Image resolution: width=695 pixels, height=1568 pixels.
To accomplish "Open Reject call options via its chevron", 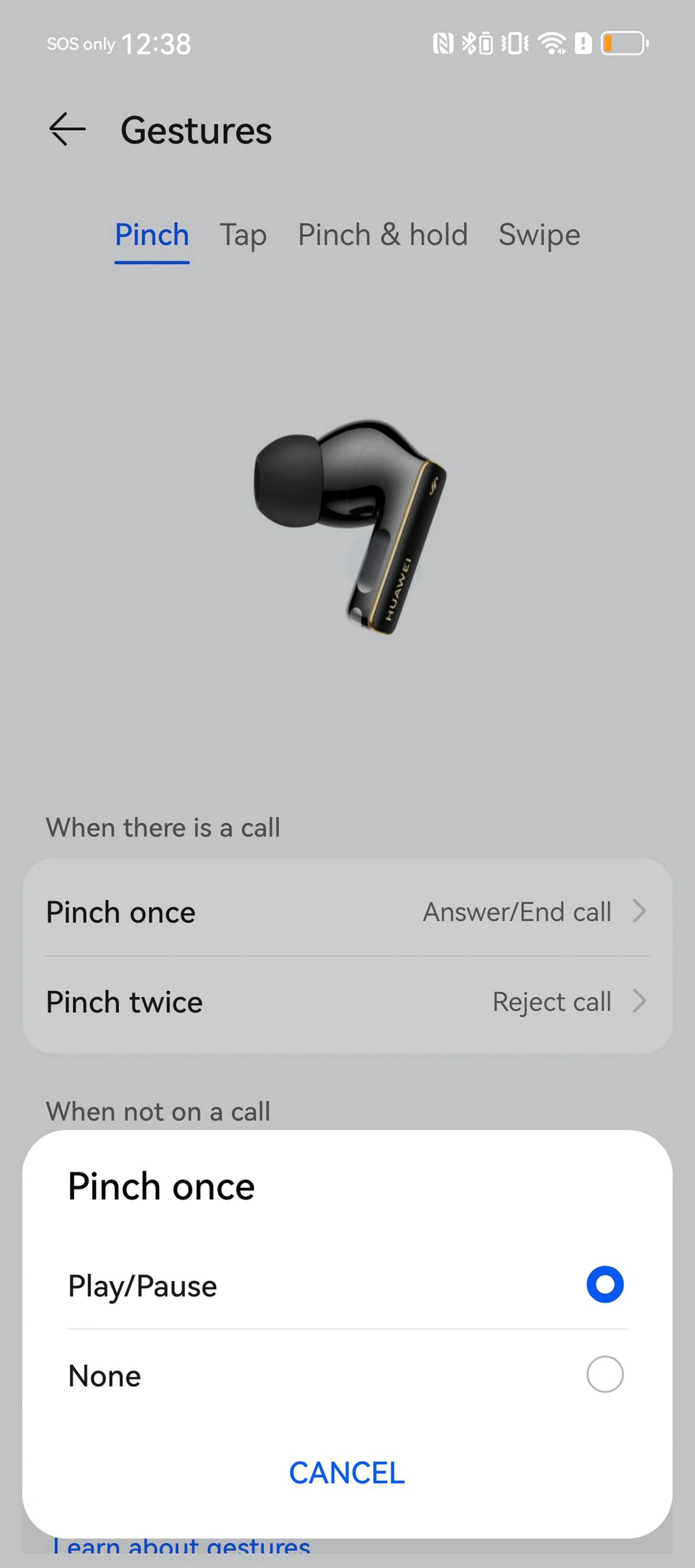I will coord(639,1001).
